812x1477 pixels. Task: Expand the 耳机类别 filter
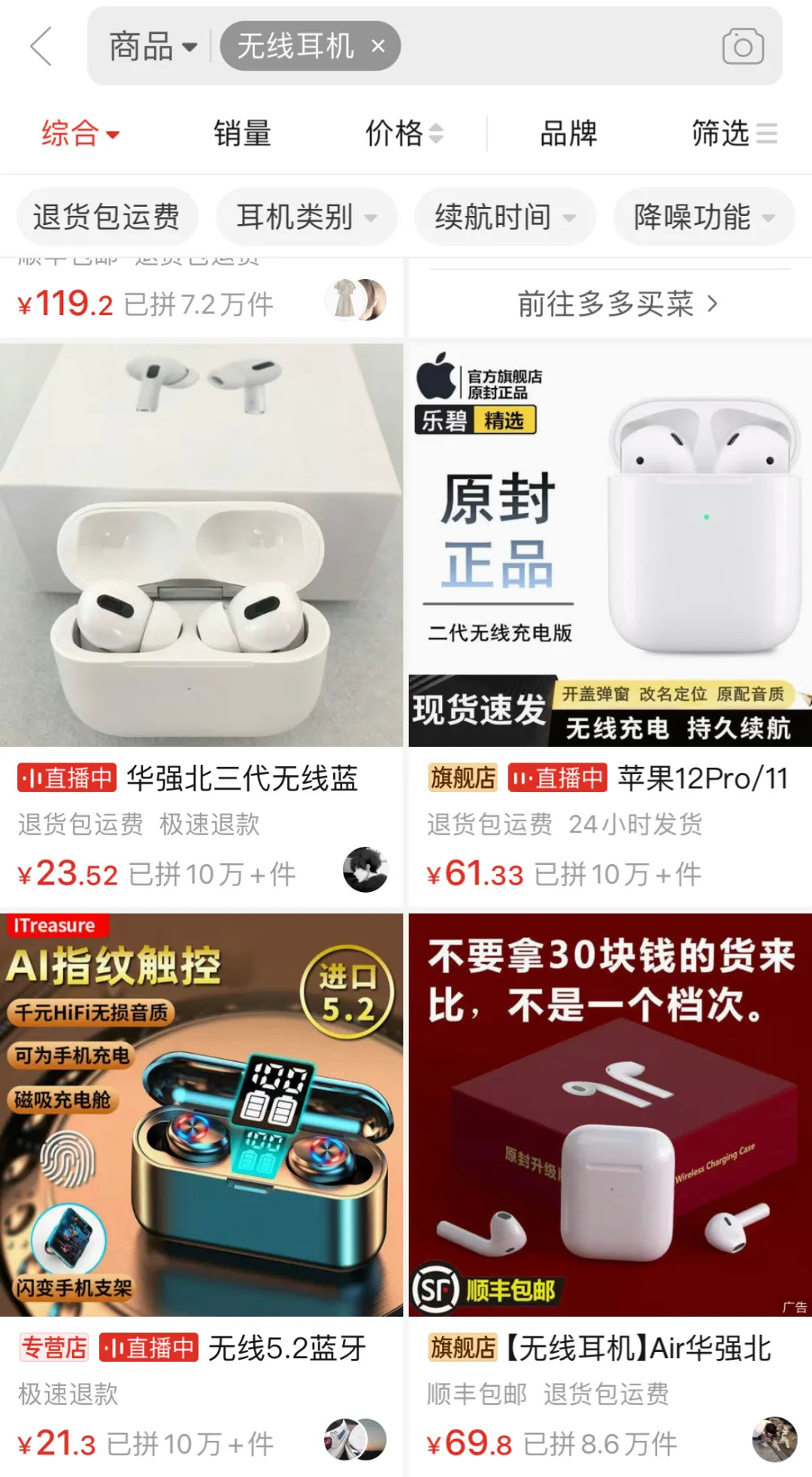(307, 217)
